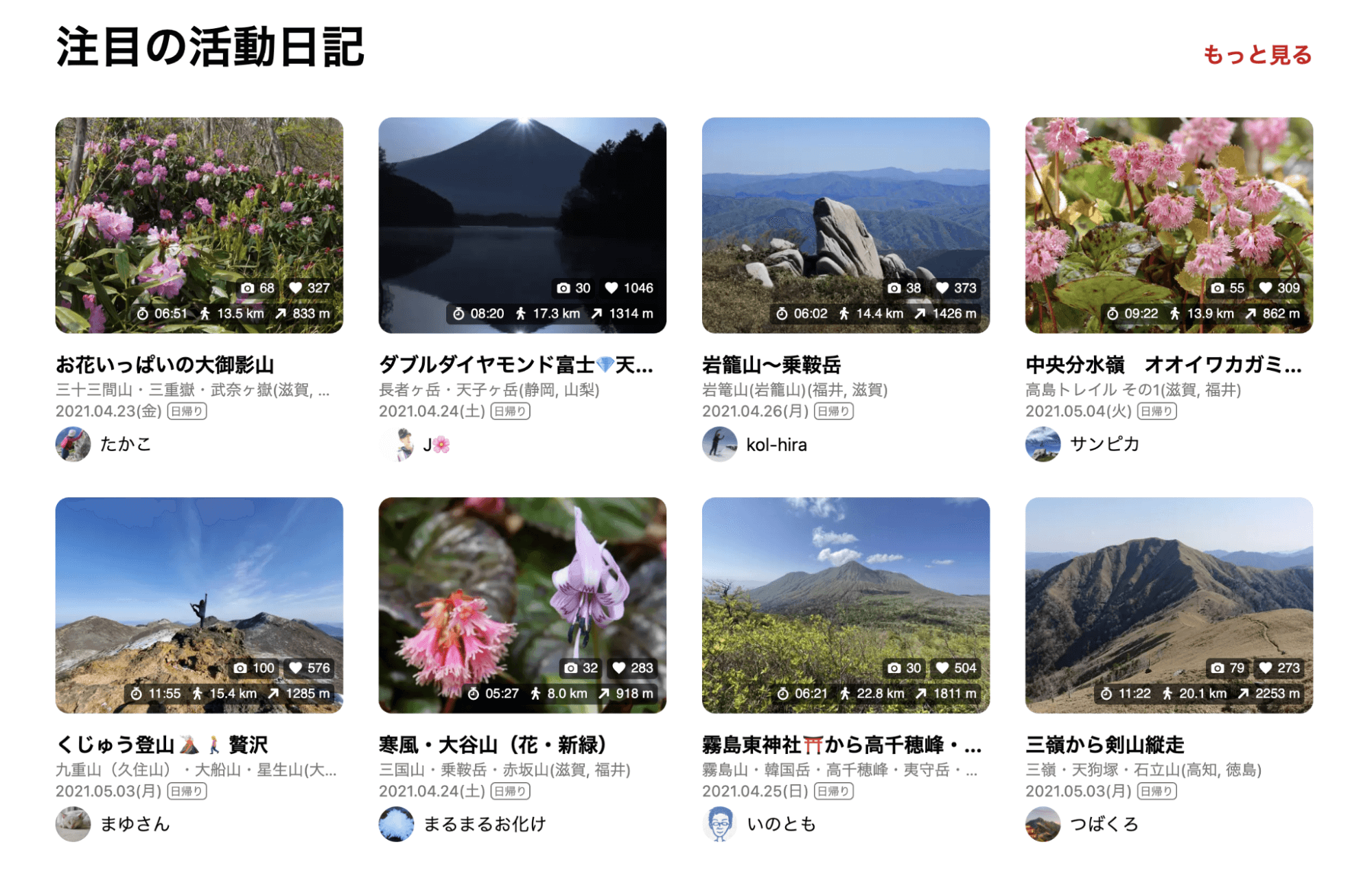Image resolution: width=1372 pixels, height=870 pixels.
Task: Visit つばくろ's profile
Action: click(x=1104, y=824)
